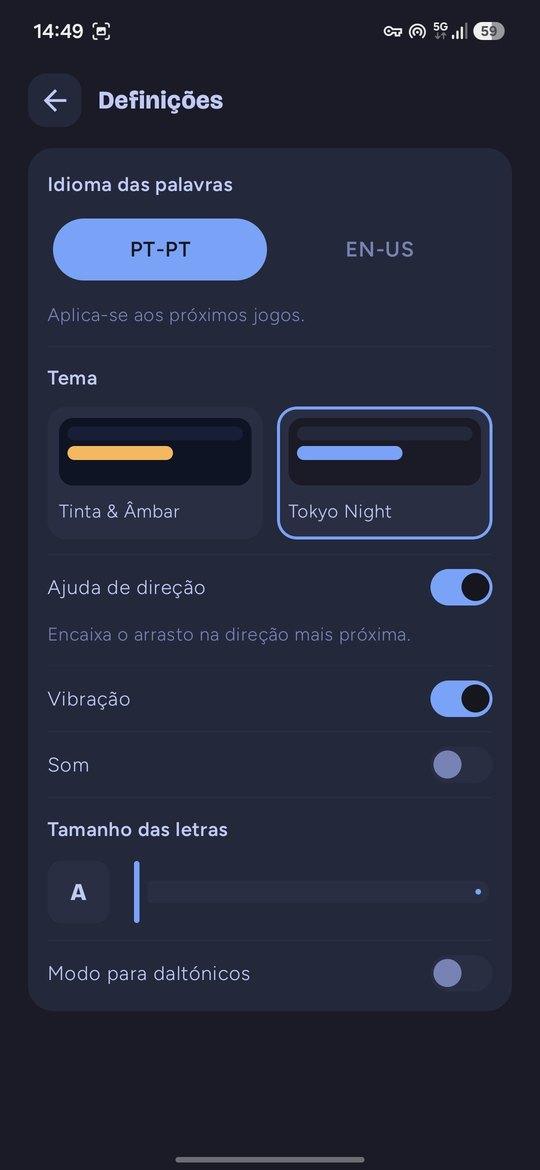Select PT-PT as the word language

point(160,249)
